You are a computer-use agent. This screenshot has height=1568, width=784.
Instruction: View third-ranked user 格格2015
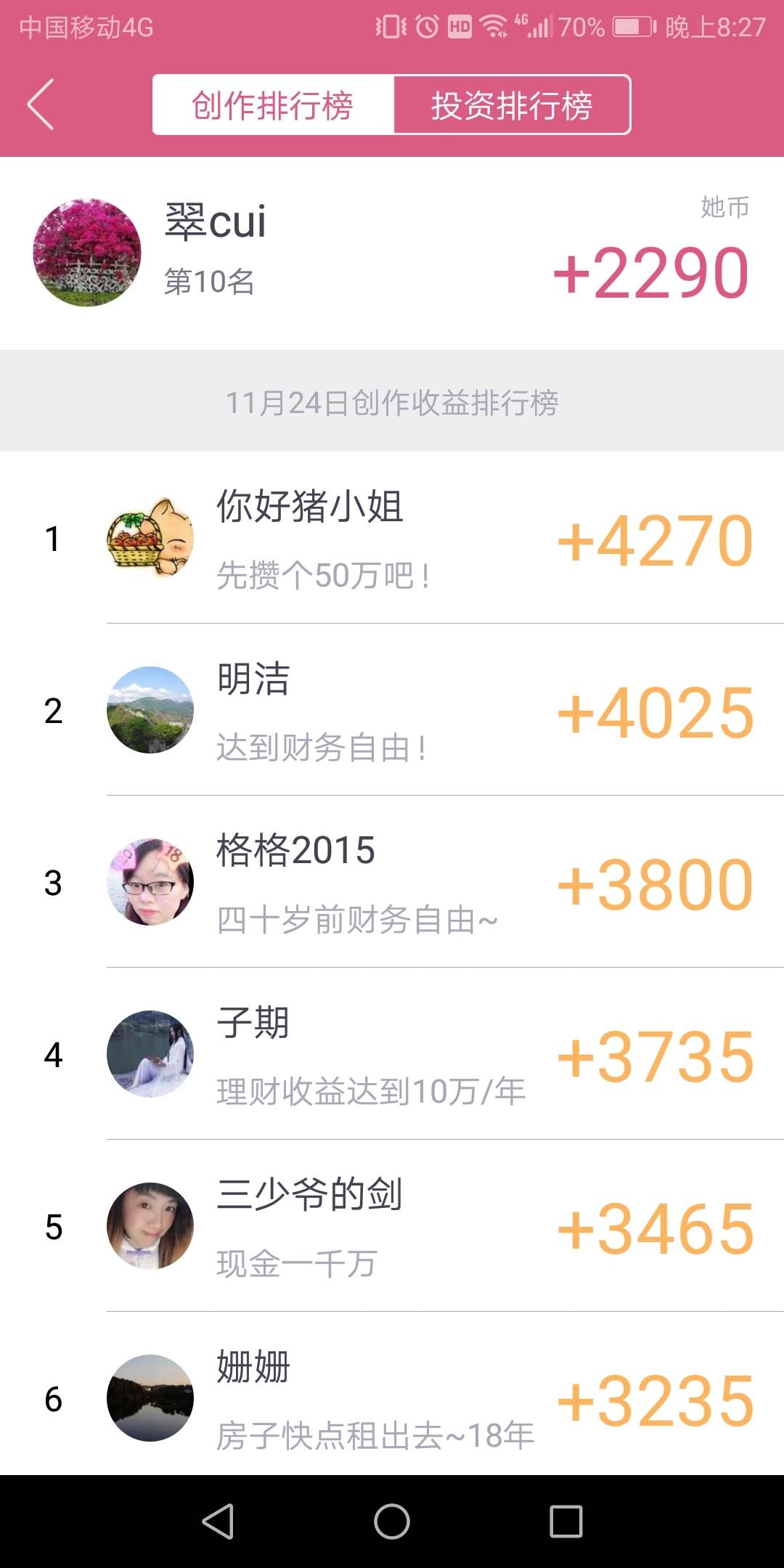[x=392, y=882]
